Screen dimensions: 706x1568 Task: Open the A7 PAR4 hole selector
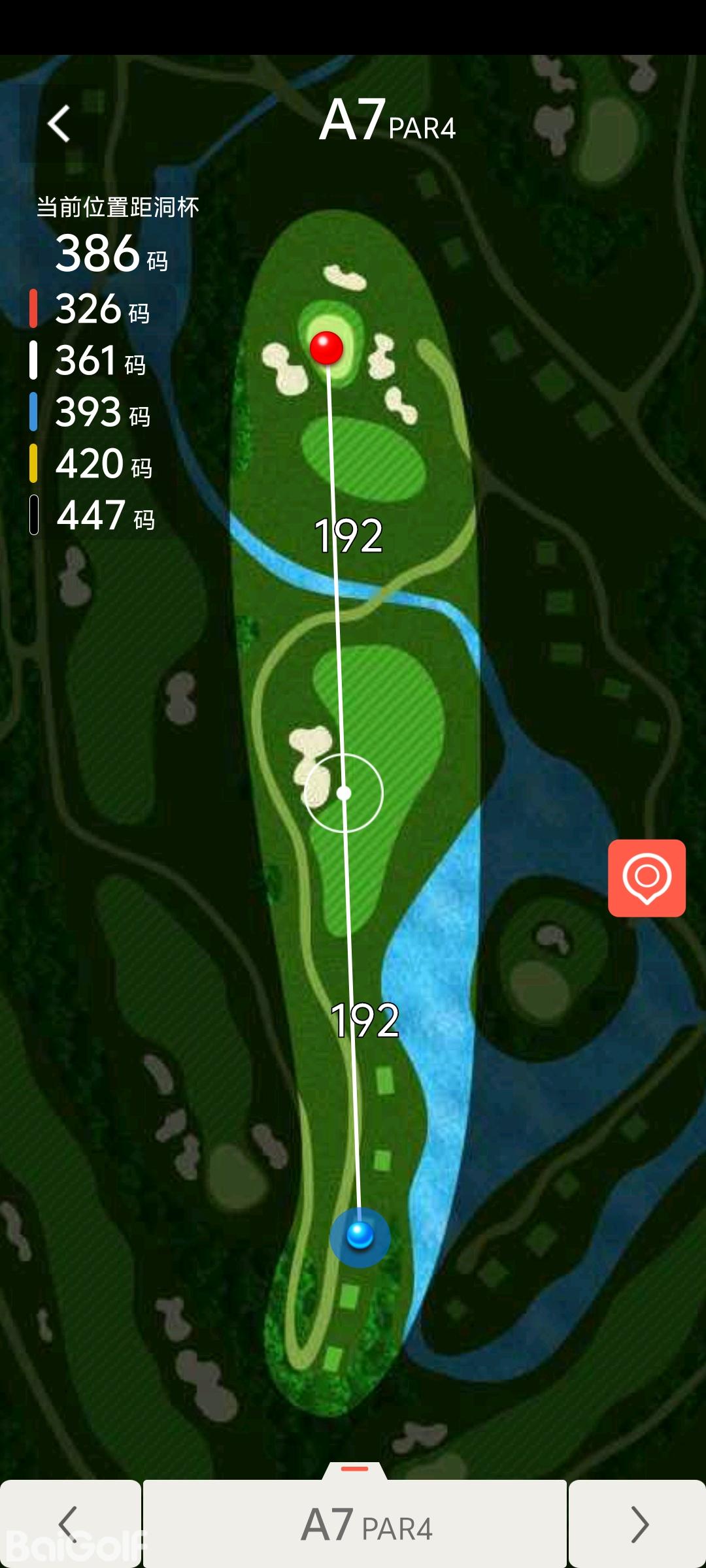355,1524
